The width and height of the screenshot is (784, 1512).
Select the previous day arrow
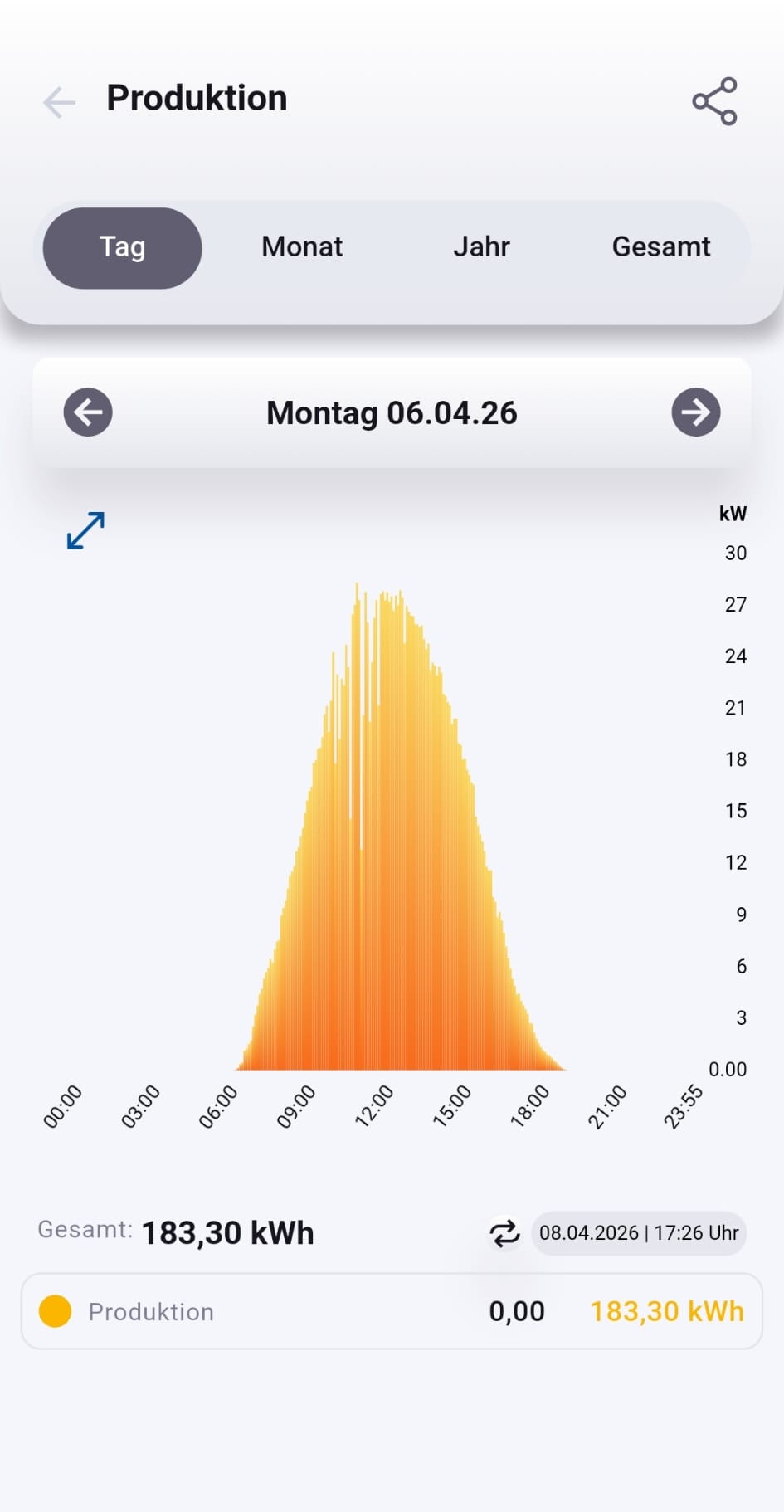point(87,412)
